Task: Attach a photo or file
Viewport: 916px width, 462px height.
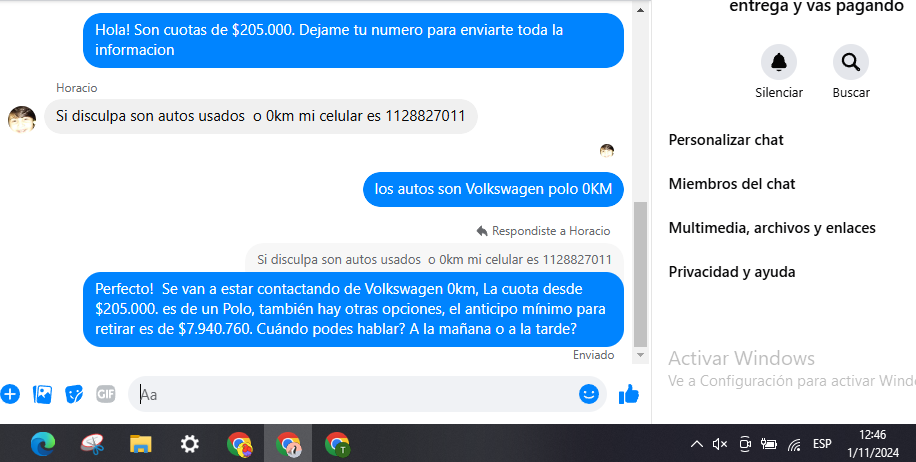Action: (x=42, y=394)
